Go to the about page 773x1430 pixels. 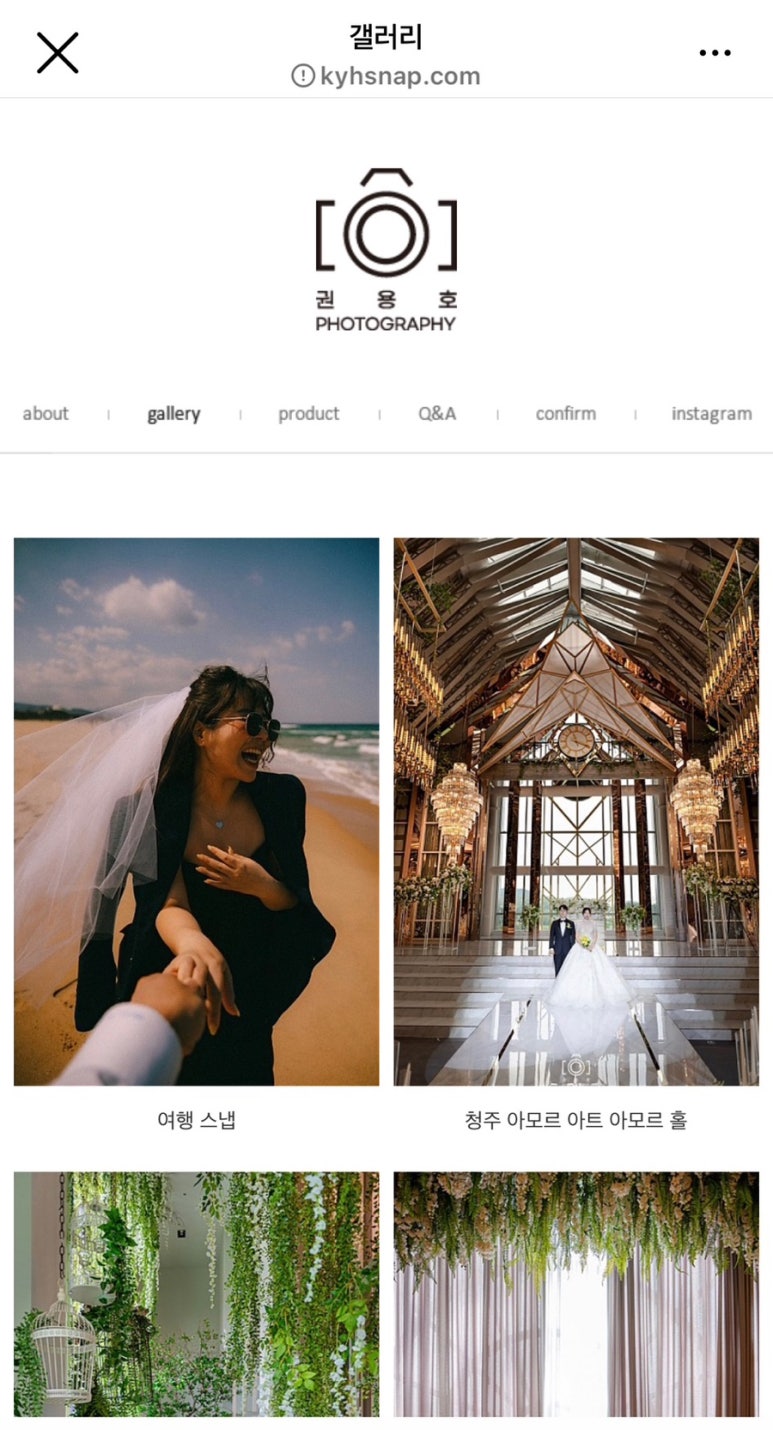(46, 414)
